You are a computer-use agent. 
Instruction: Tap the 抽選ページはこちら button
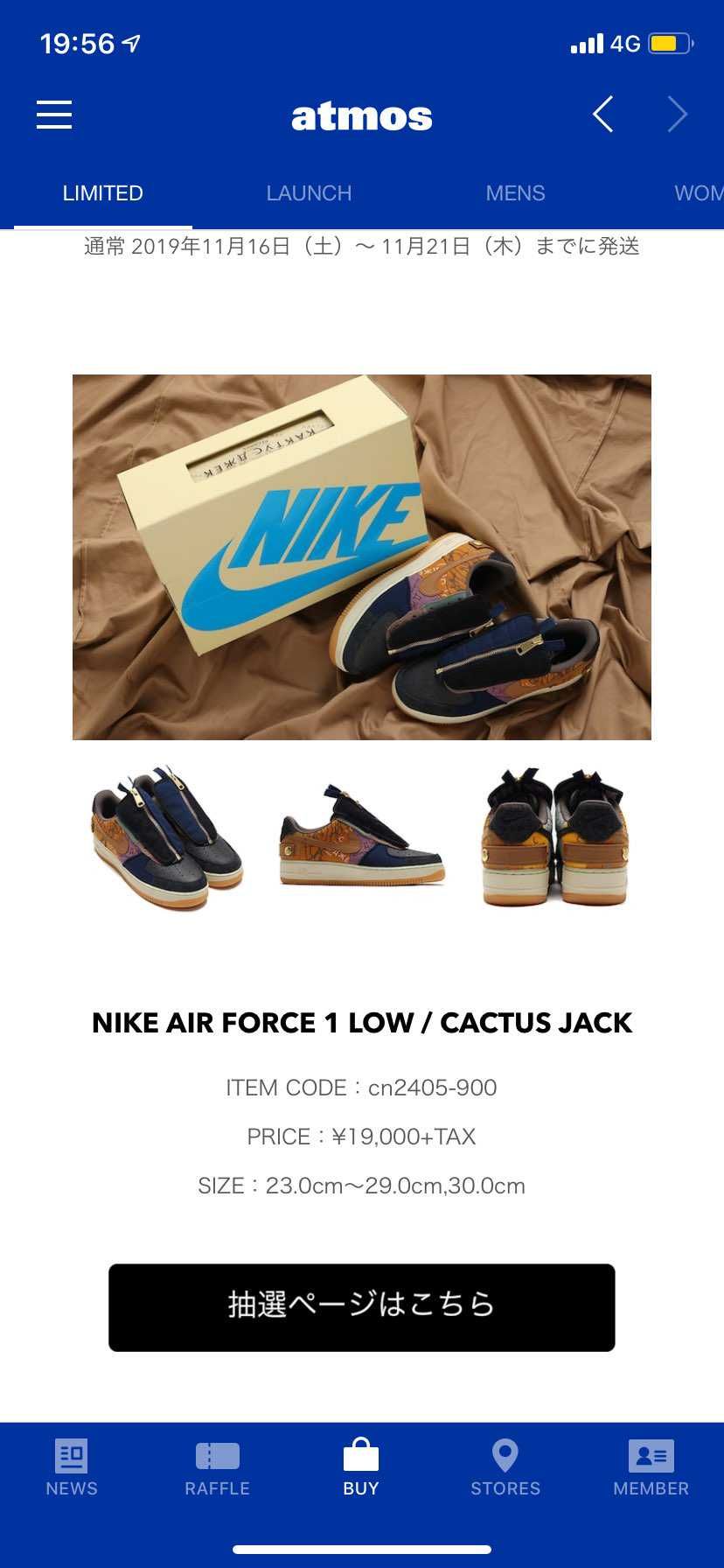pos(362,1307)
